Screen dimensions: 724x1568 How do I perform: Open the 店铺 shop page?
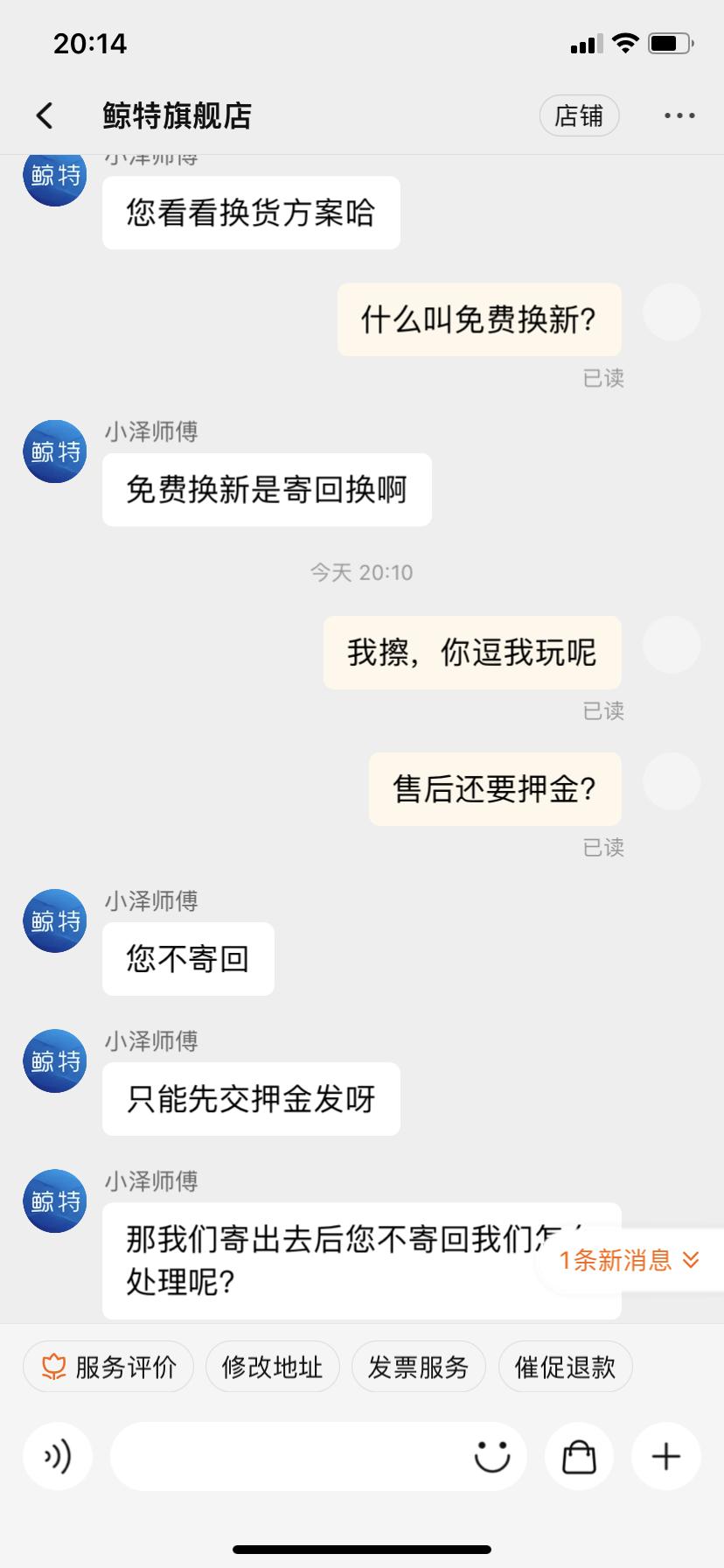pos(579,115)
